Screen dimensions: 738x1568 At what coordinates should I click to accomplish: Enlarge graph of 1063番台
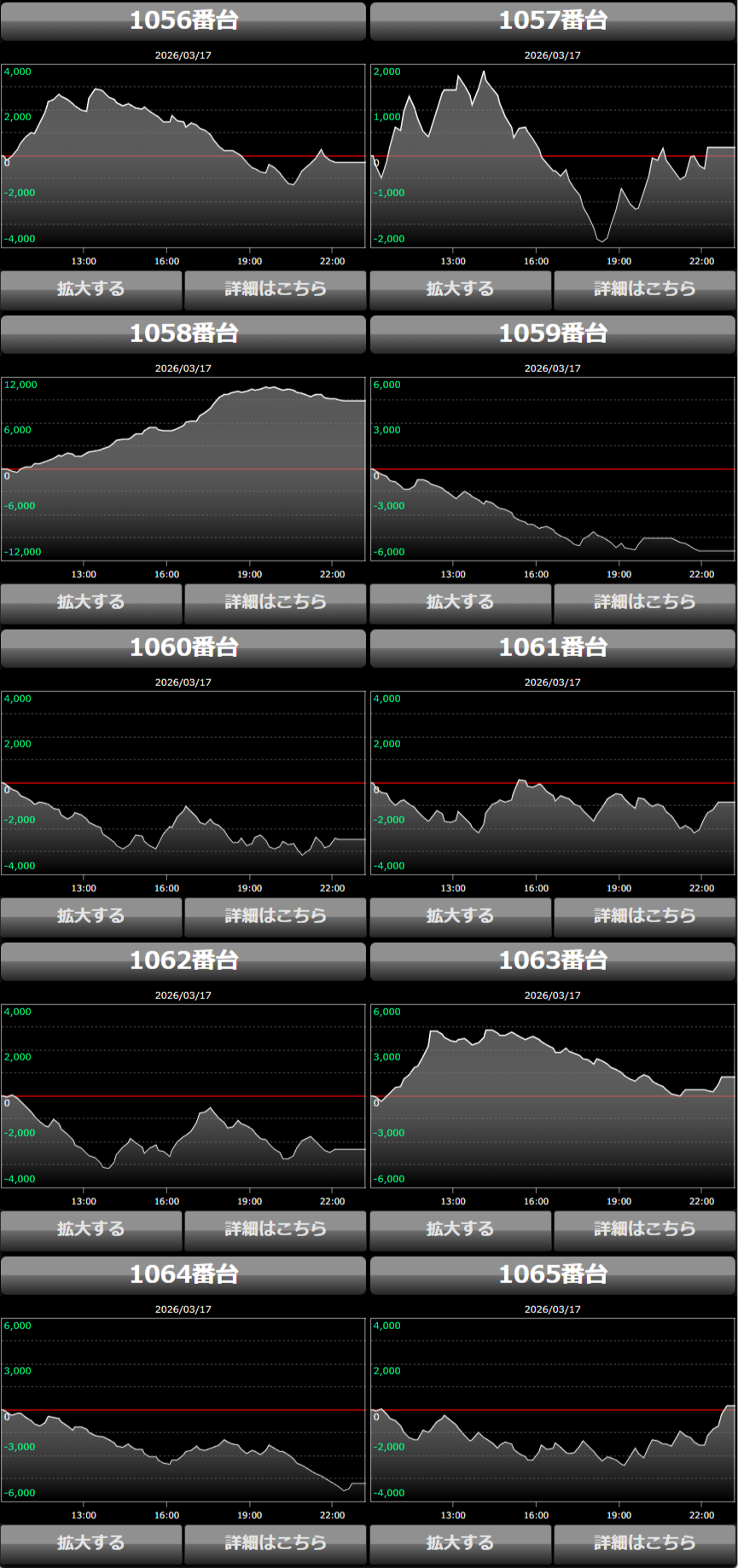(461, 1229)
